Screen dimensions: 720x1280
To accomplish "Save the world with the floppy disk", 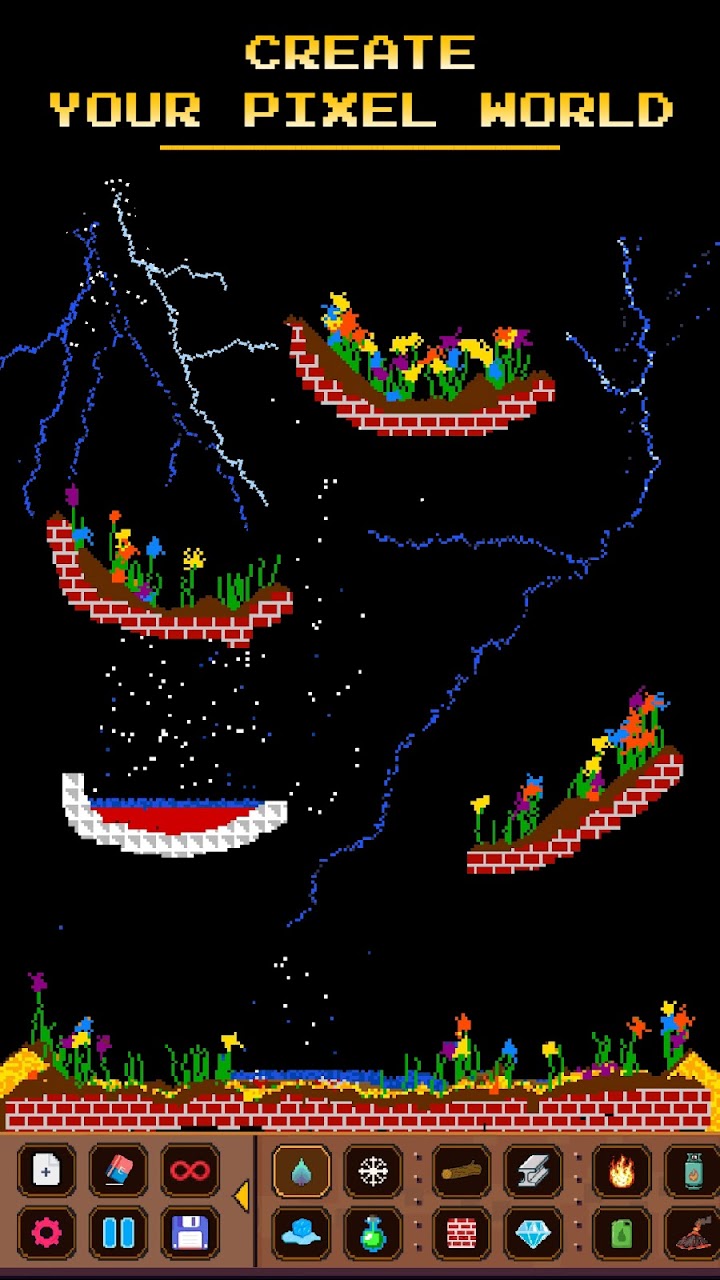I will coord(190,1232).
